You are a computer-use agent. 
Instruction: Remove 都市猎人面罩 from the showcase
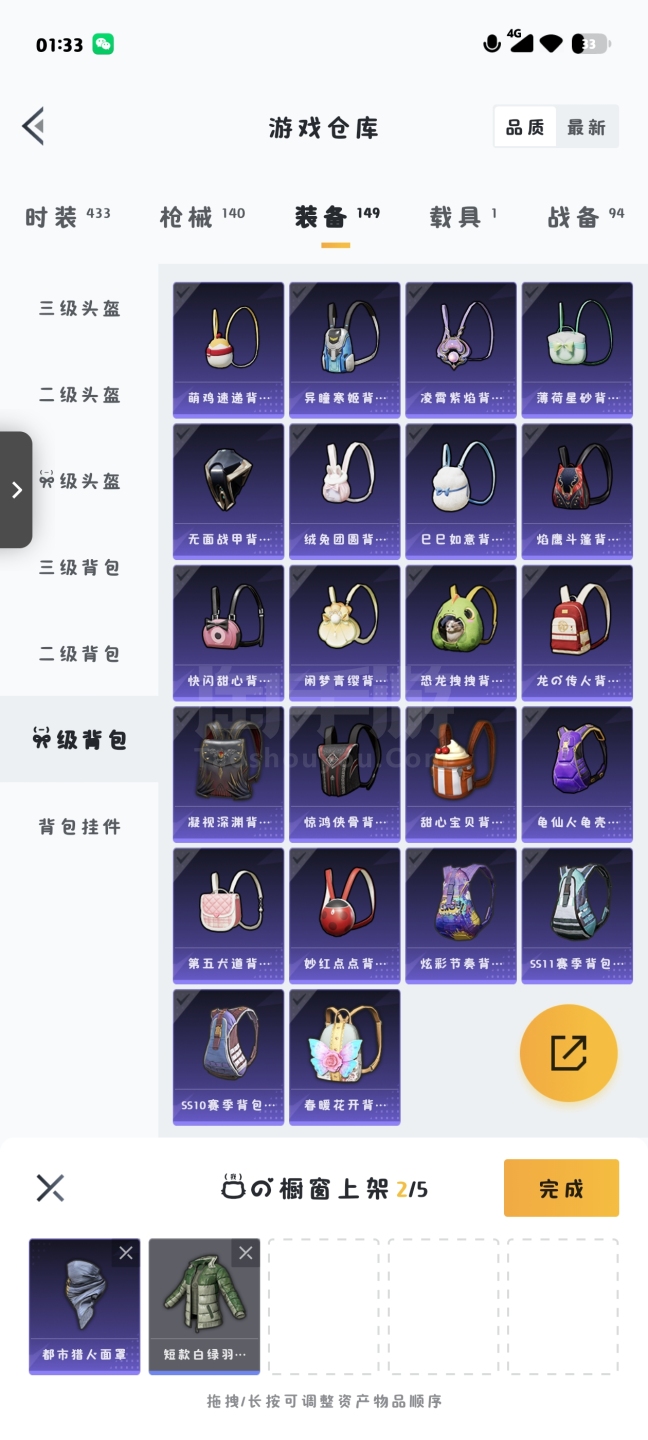[x=126, y=1253]
